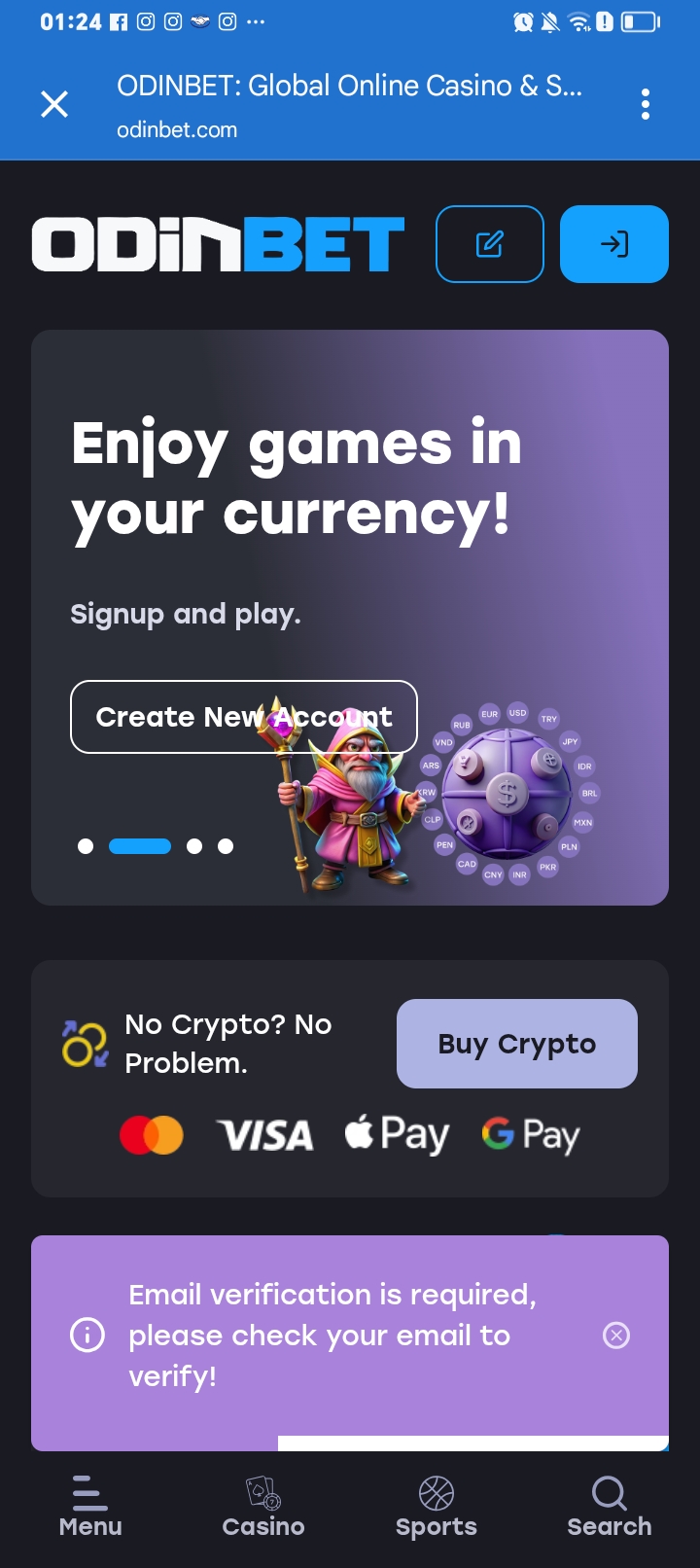Jump to the fourth banner slide dot
The width and height of the screenshot is (700, 1568).
point(226,846)
